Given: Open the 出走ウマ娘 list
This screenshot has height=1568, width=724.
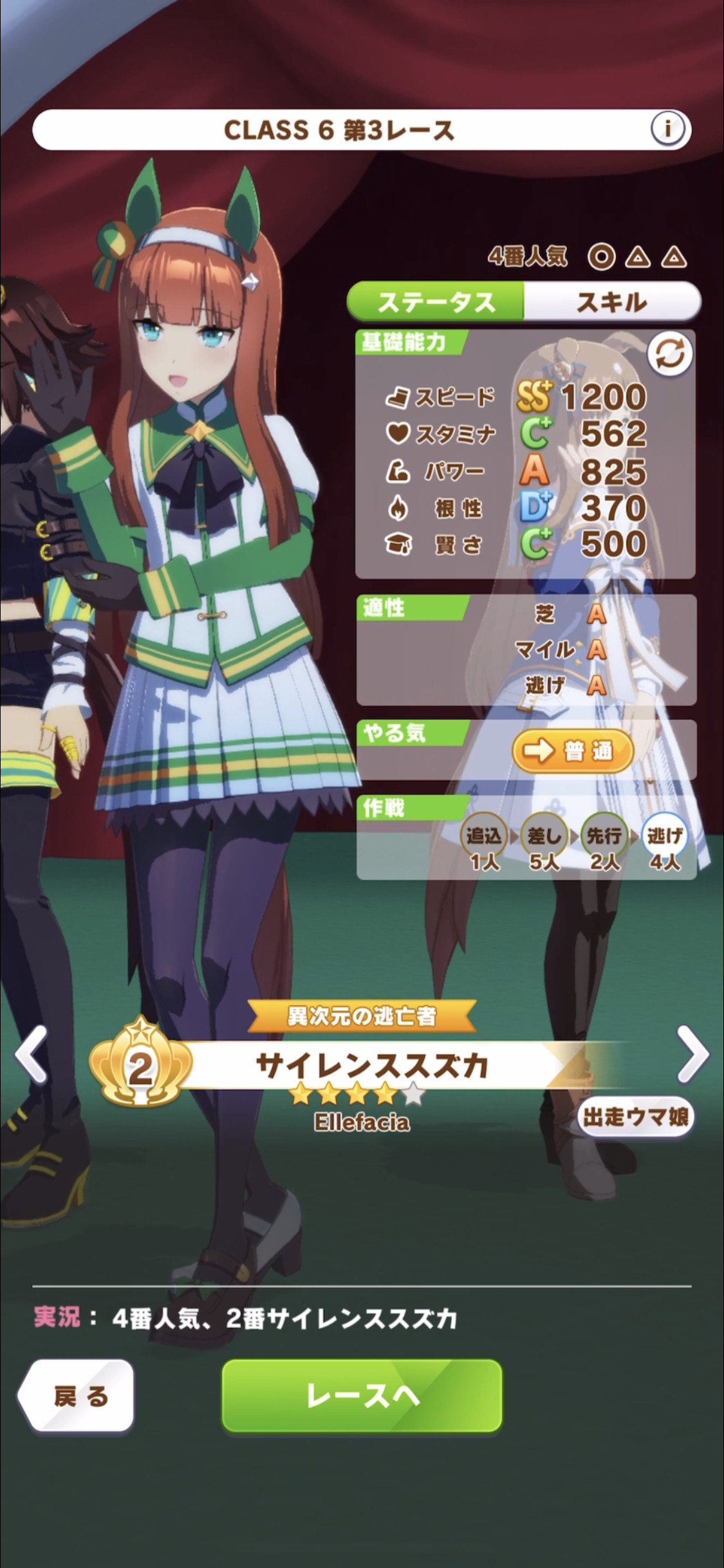Looking at the screenshot, I should click(635, 1116).
